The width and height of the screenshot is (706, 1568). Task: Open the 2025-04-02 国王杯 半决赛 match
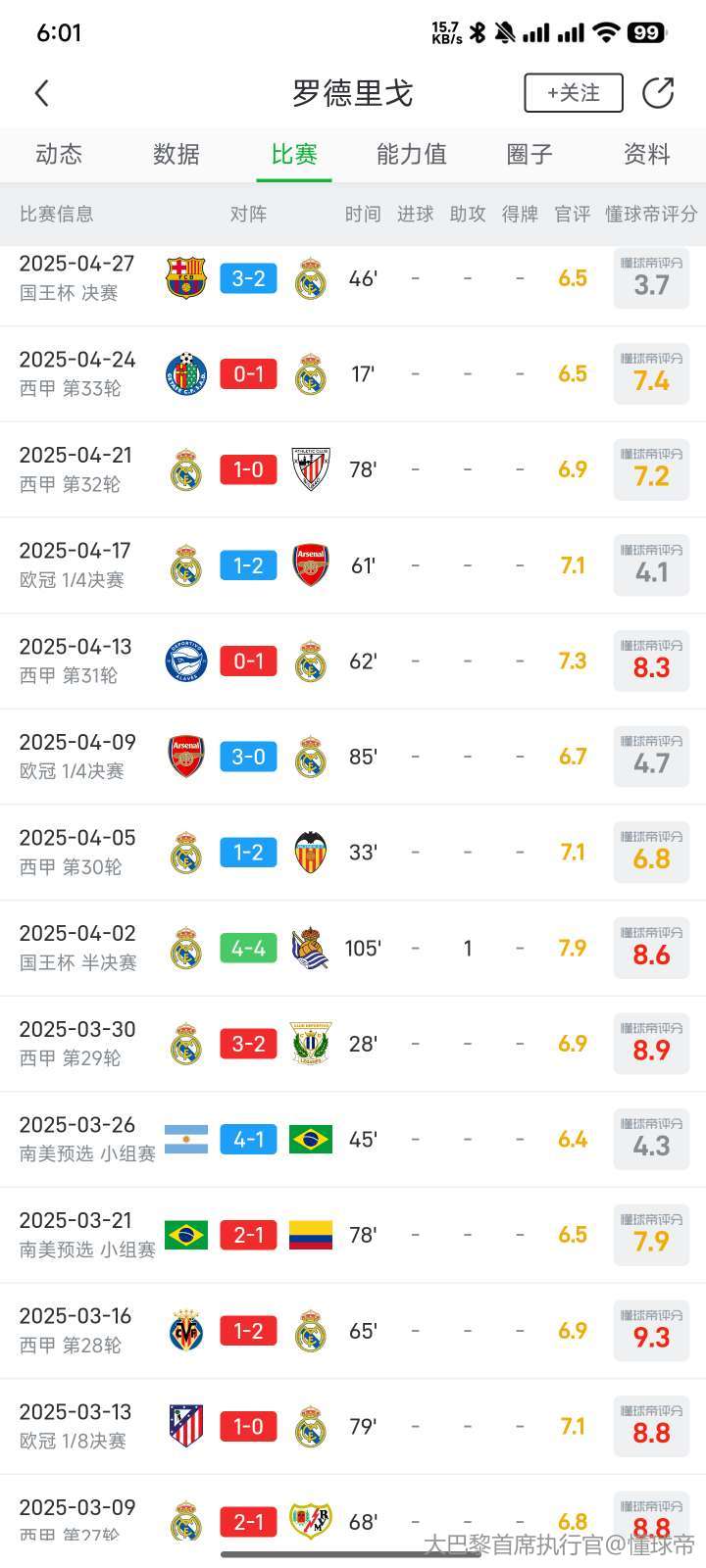353,949
